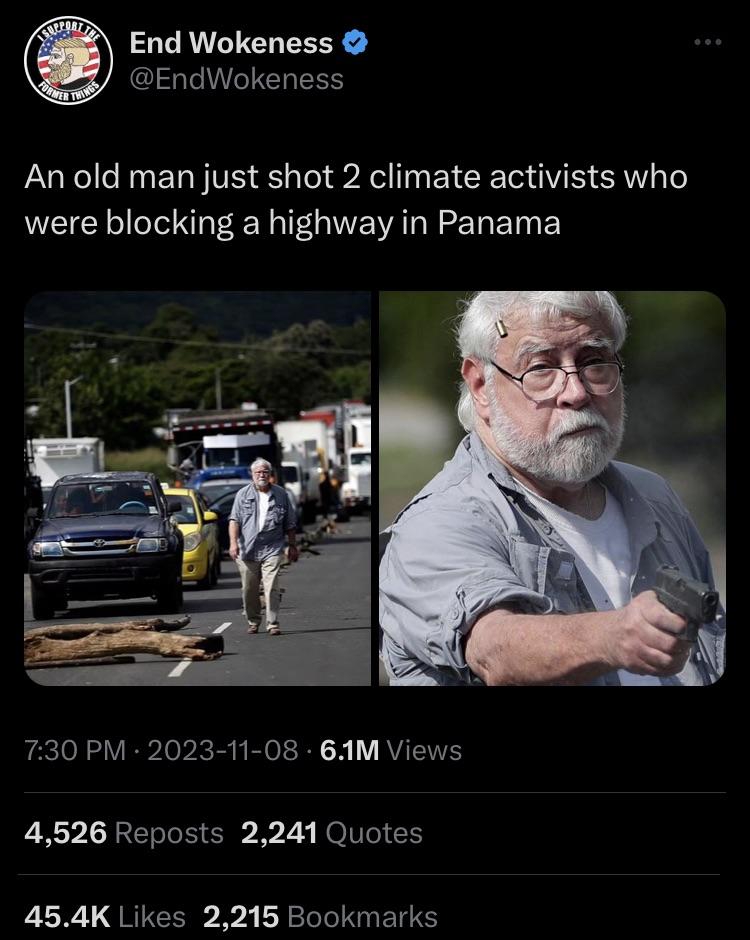Show the 45.4K Likes list
This screenshot has width=750, height=940.
105,916
